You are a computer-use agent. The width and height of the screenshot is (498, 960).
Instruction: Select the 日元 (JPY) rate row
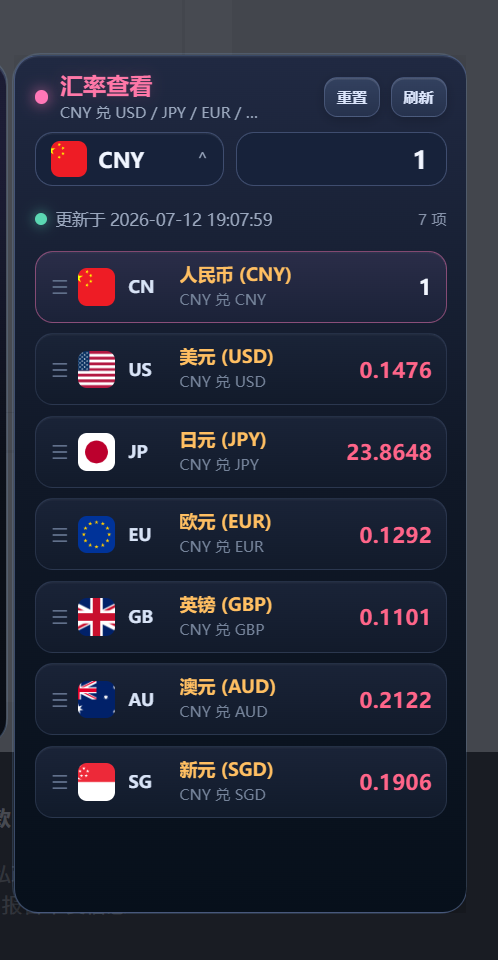[241, 452]
